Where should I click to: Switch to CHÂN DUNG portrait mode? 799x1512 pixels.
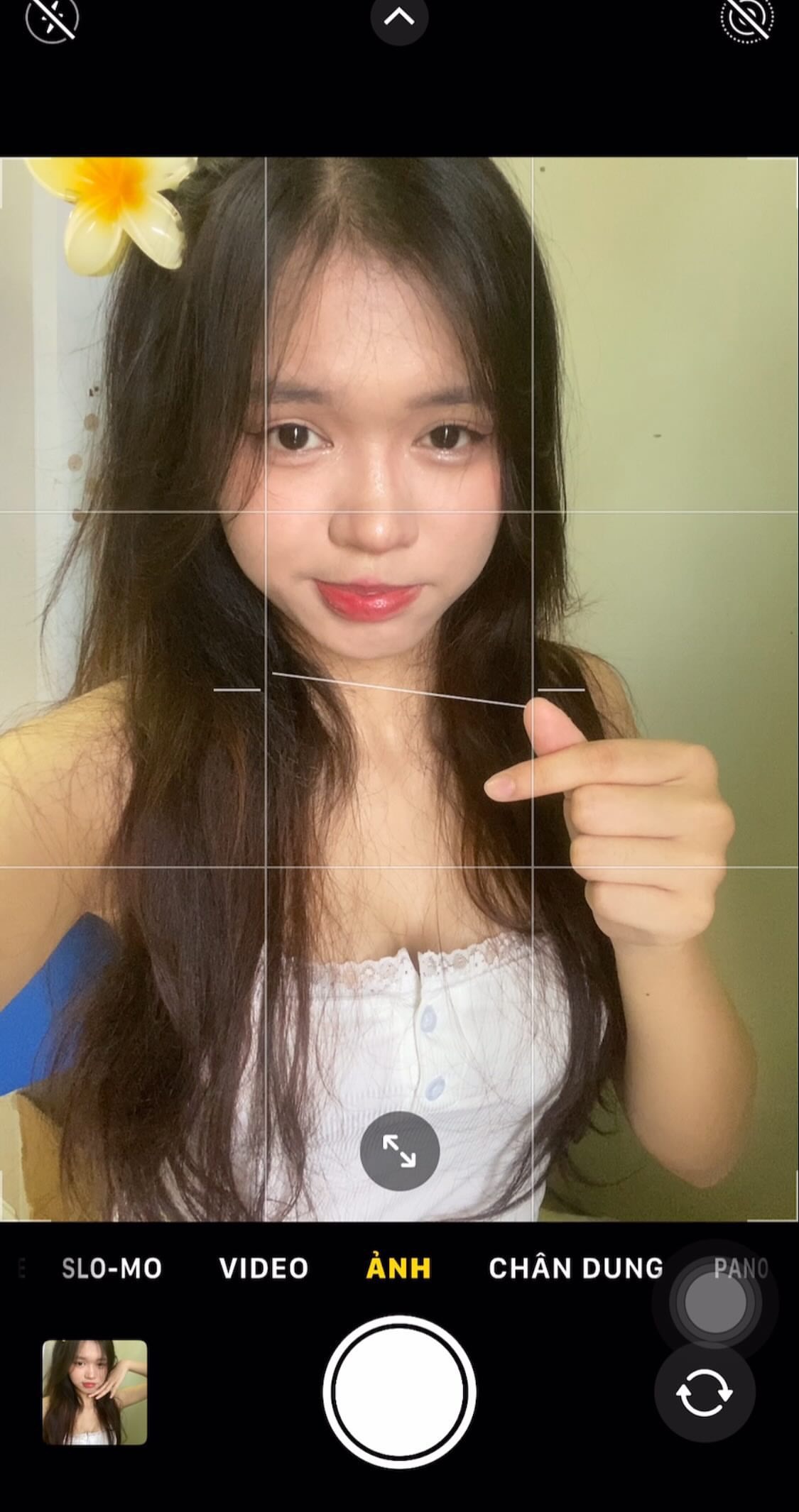click(575, 1269)
